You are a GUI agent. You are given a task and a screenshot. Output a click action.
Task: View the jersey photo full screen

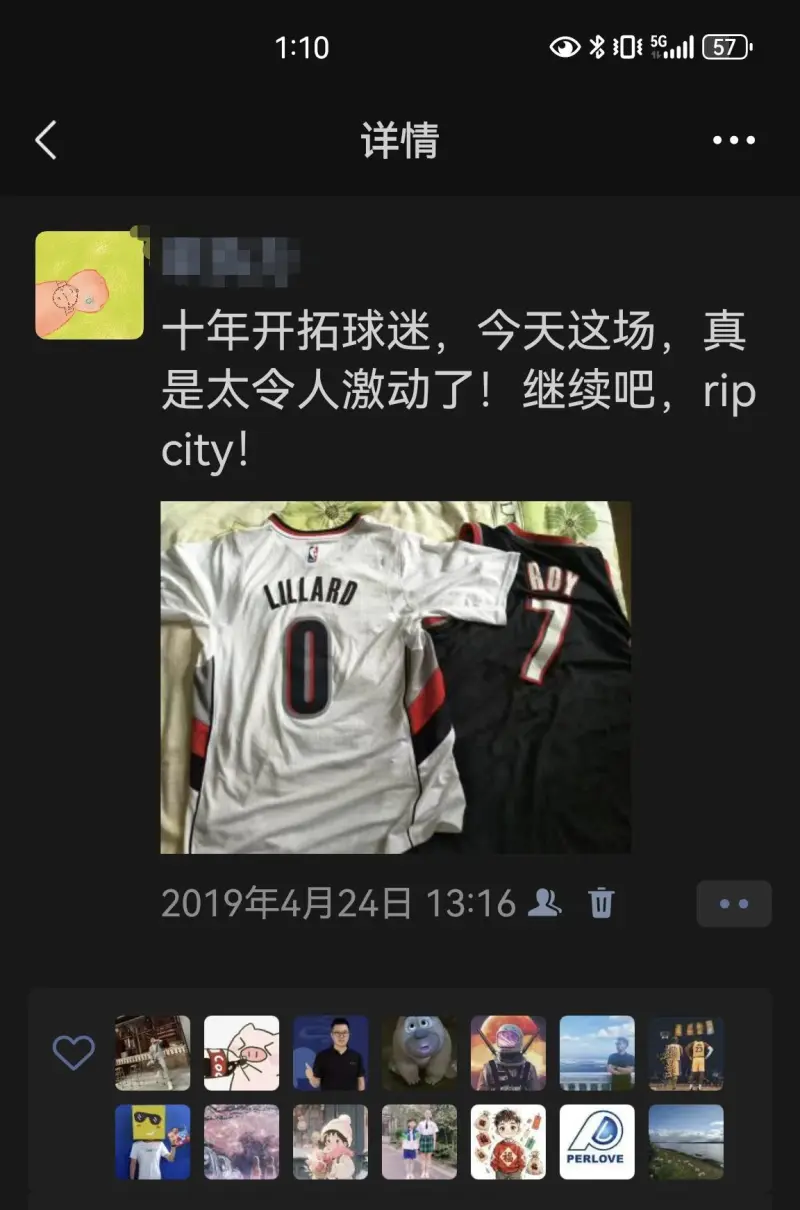[x=395, y=677]
